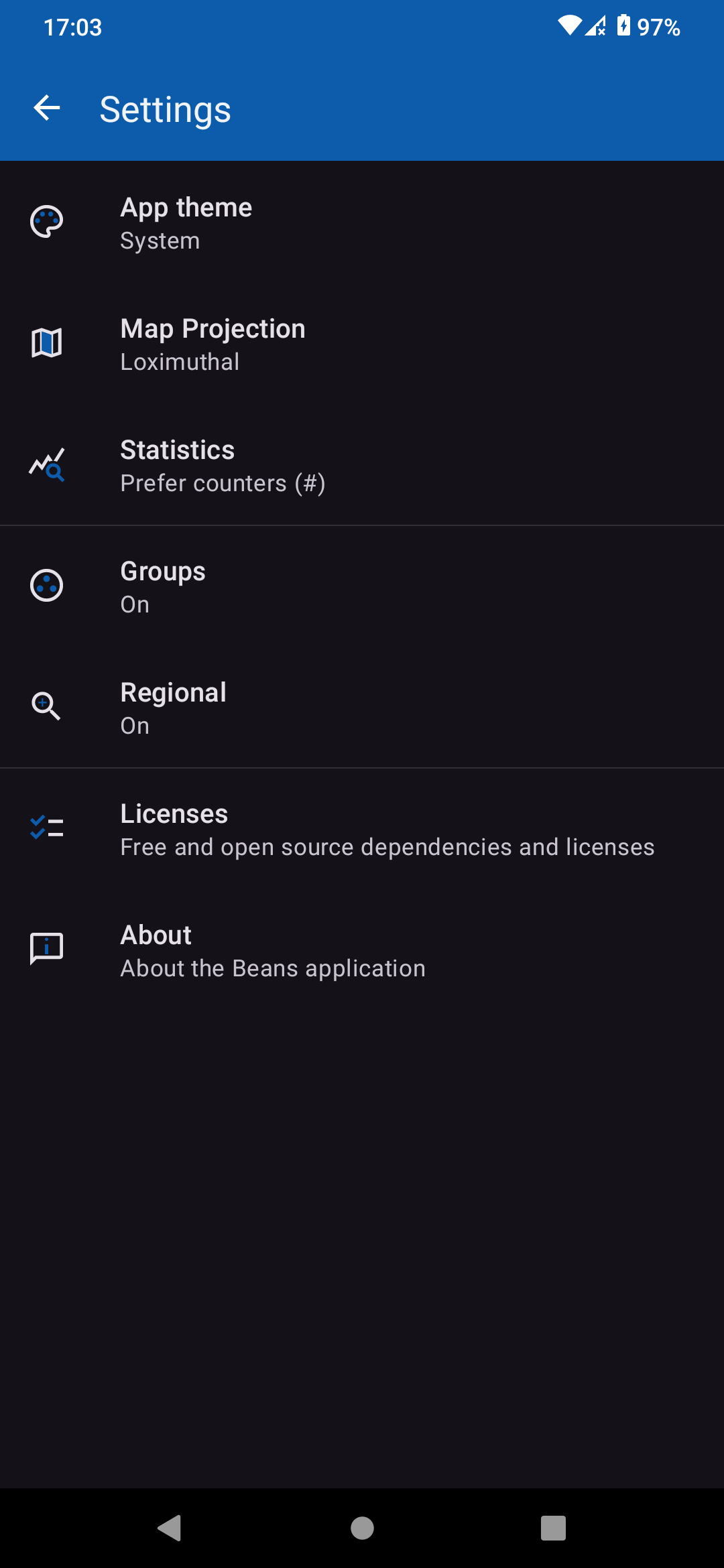View open source Licenses
The image size is (724, 1568).
pyautogui.click(x=362, y=829)
